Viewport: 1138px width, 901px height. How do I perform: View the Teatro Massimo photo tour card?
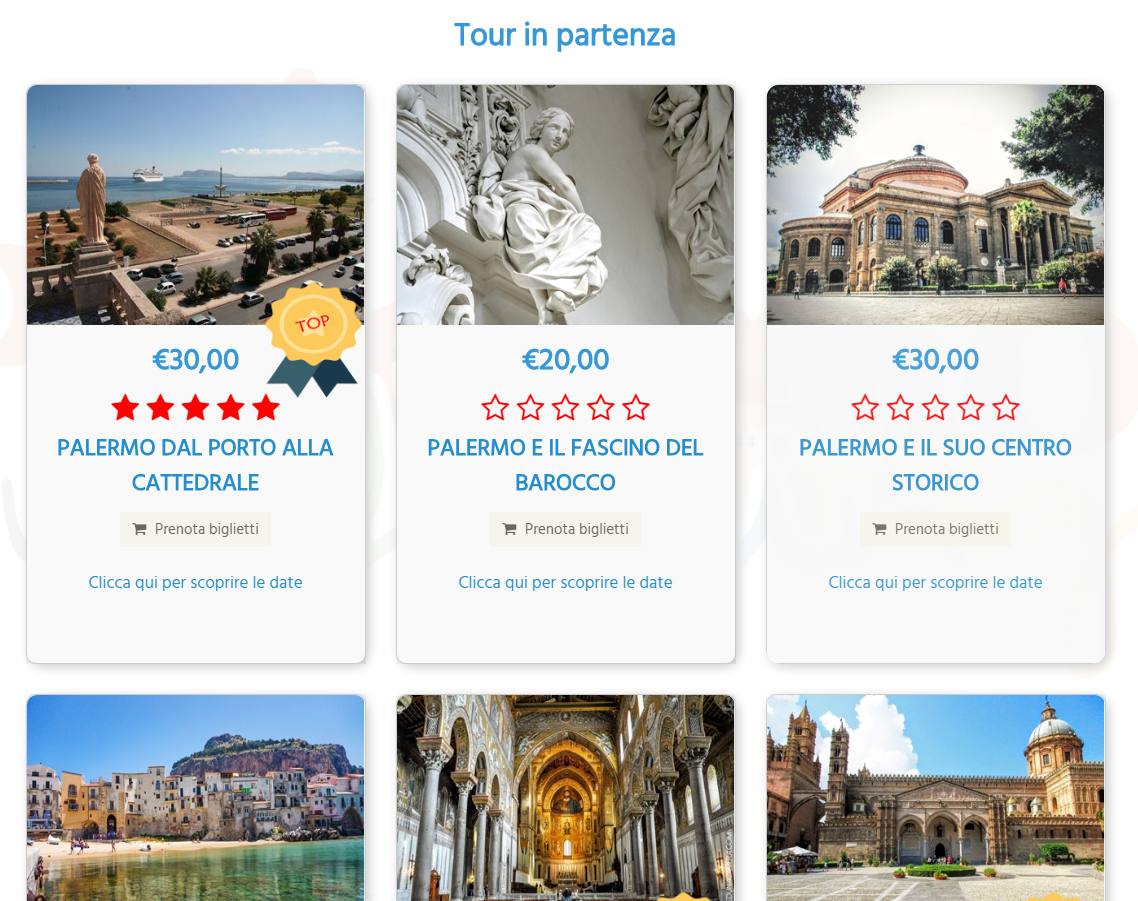[x=935, y=205]
